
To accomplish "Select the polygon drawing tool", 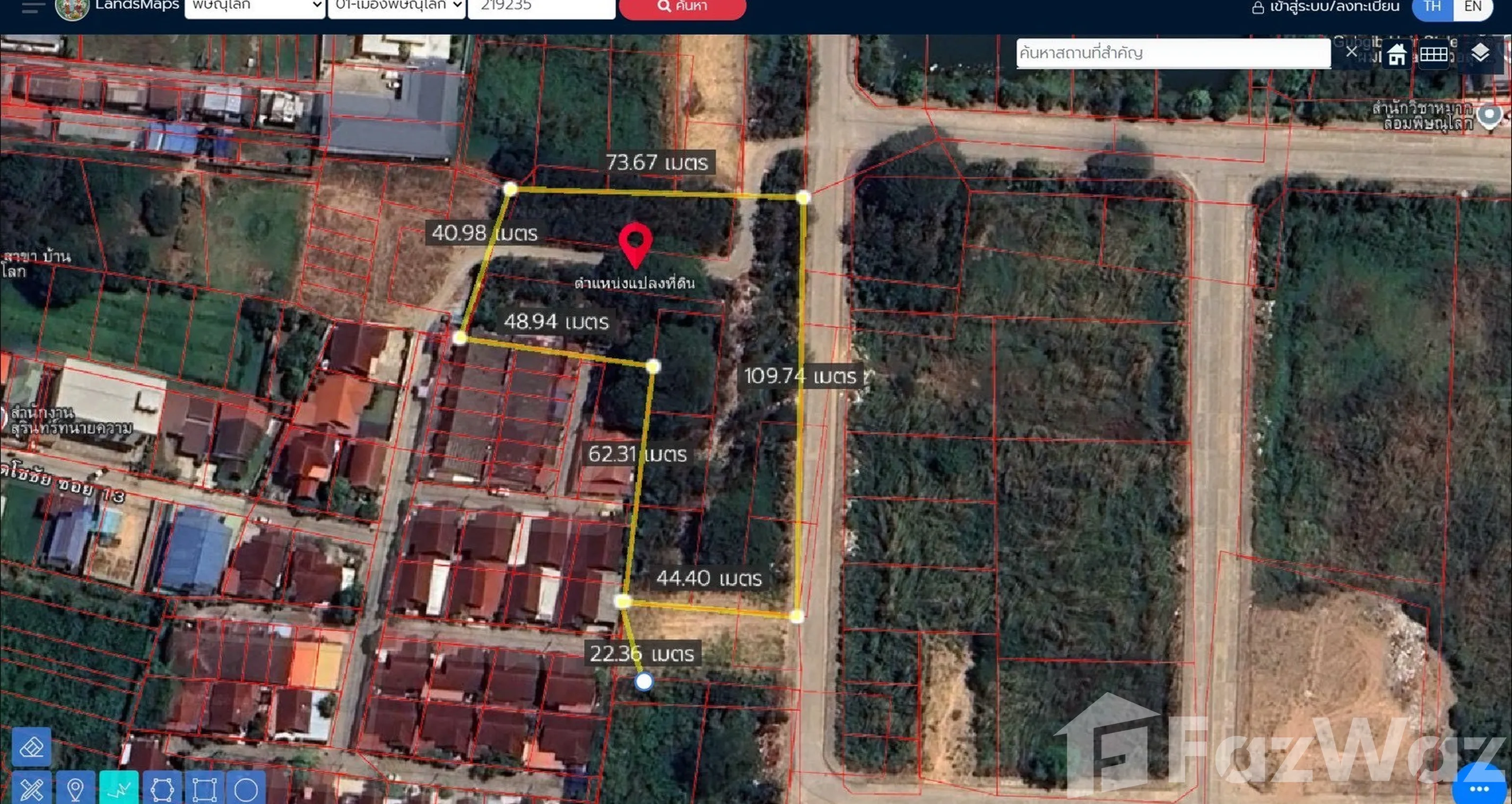I will [162, 788].
